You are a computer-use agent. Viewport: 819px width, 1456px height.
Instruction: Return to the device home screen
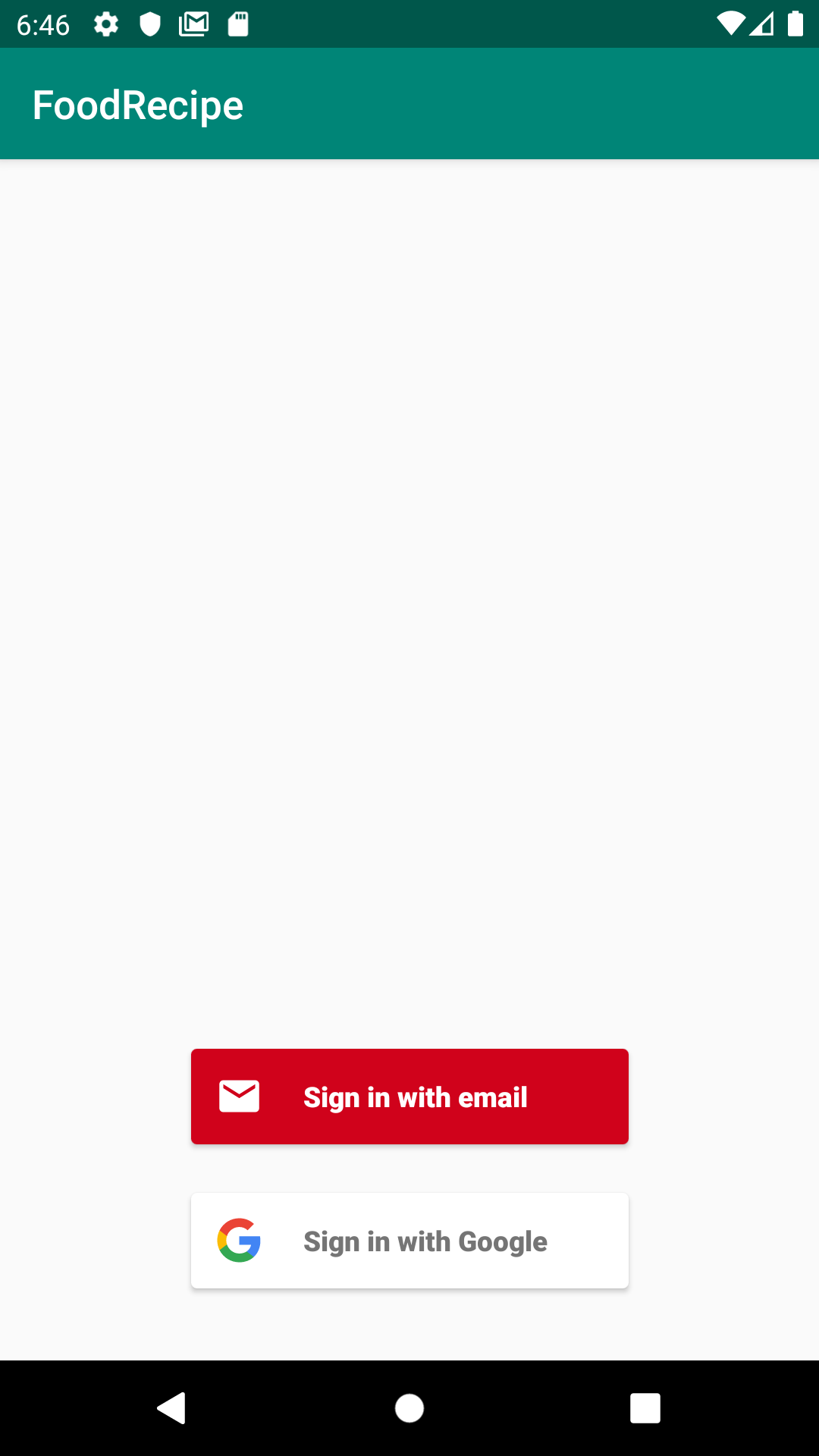409,1408
